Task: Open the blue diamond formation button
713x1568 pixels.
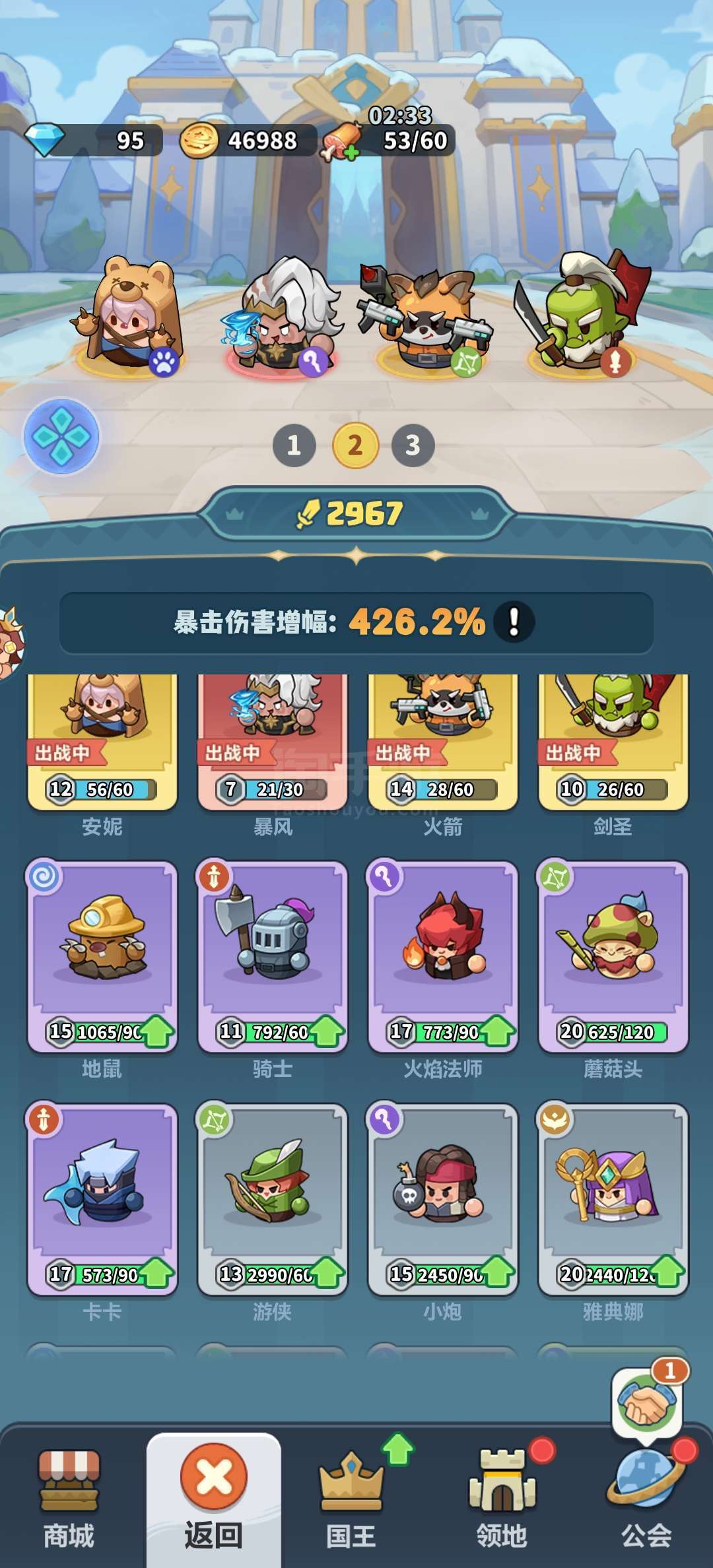Action: 61,436
